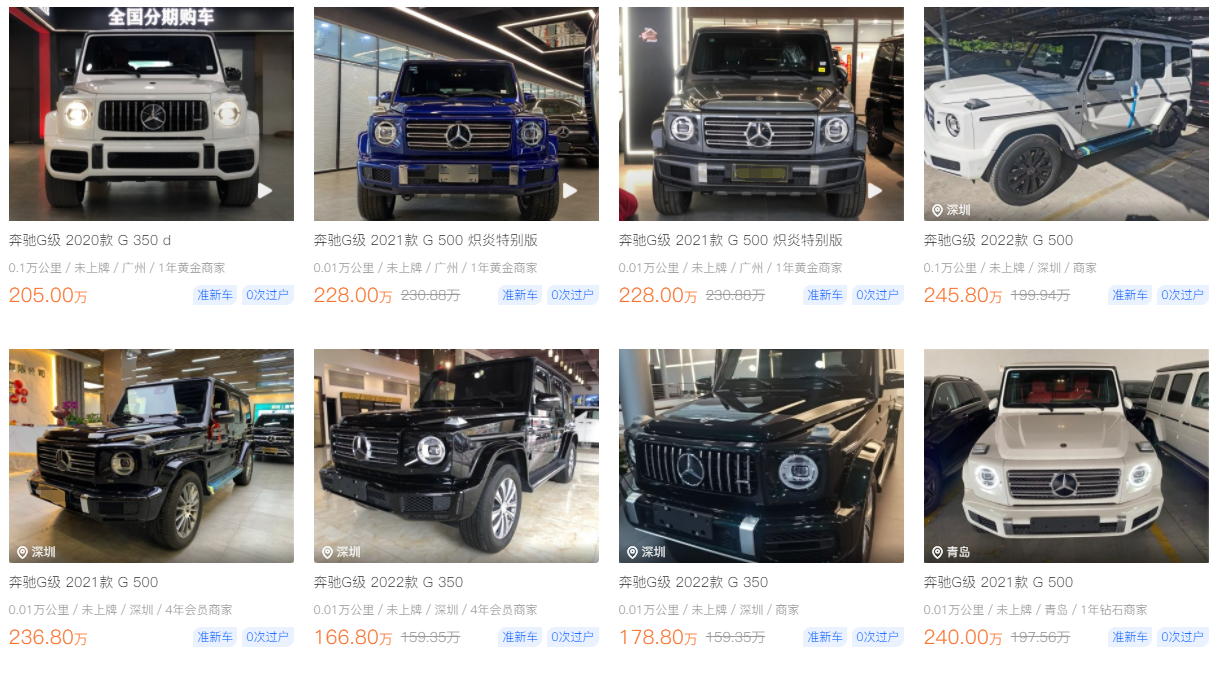1217x684 pixels.
Task: Choose the 2022款 G 350 listed at 178.80万
Action: 761,456
